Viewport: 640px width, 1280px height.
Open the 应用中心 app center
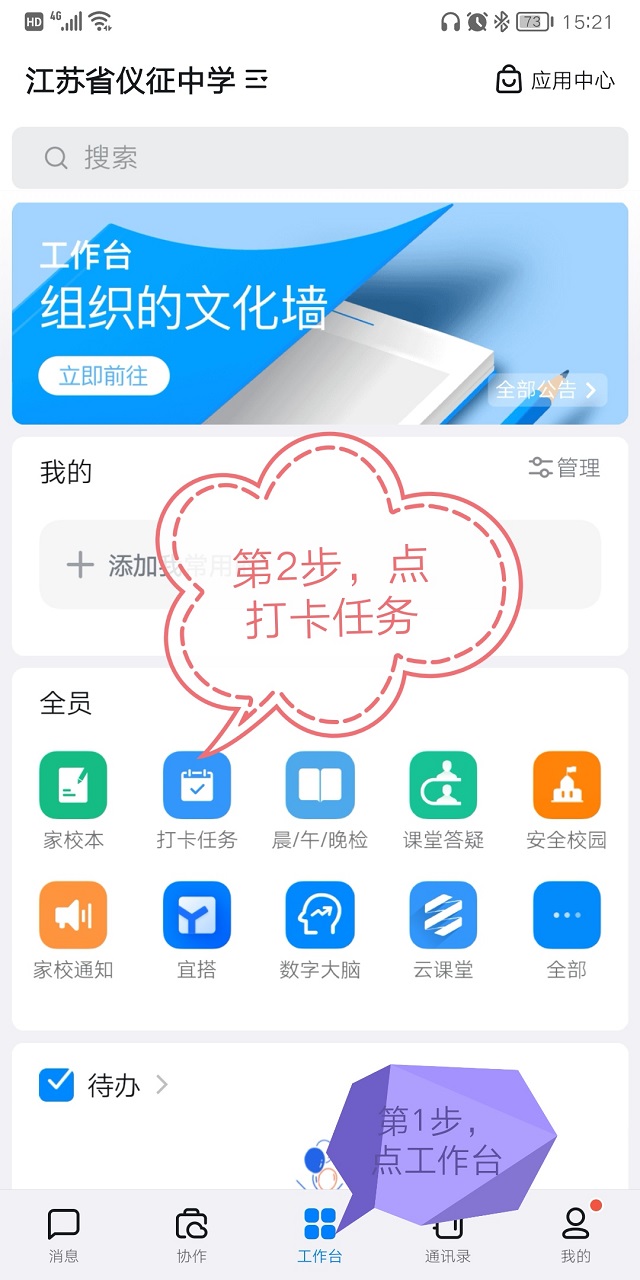pos(555,80)
